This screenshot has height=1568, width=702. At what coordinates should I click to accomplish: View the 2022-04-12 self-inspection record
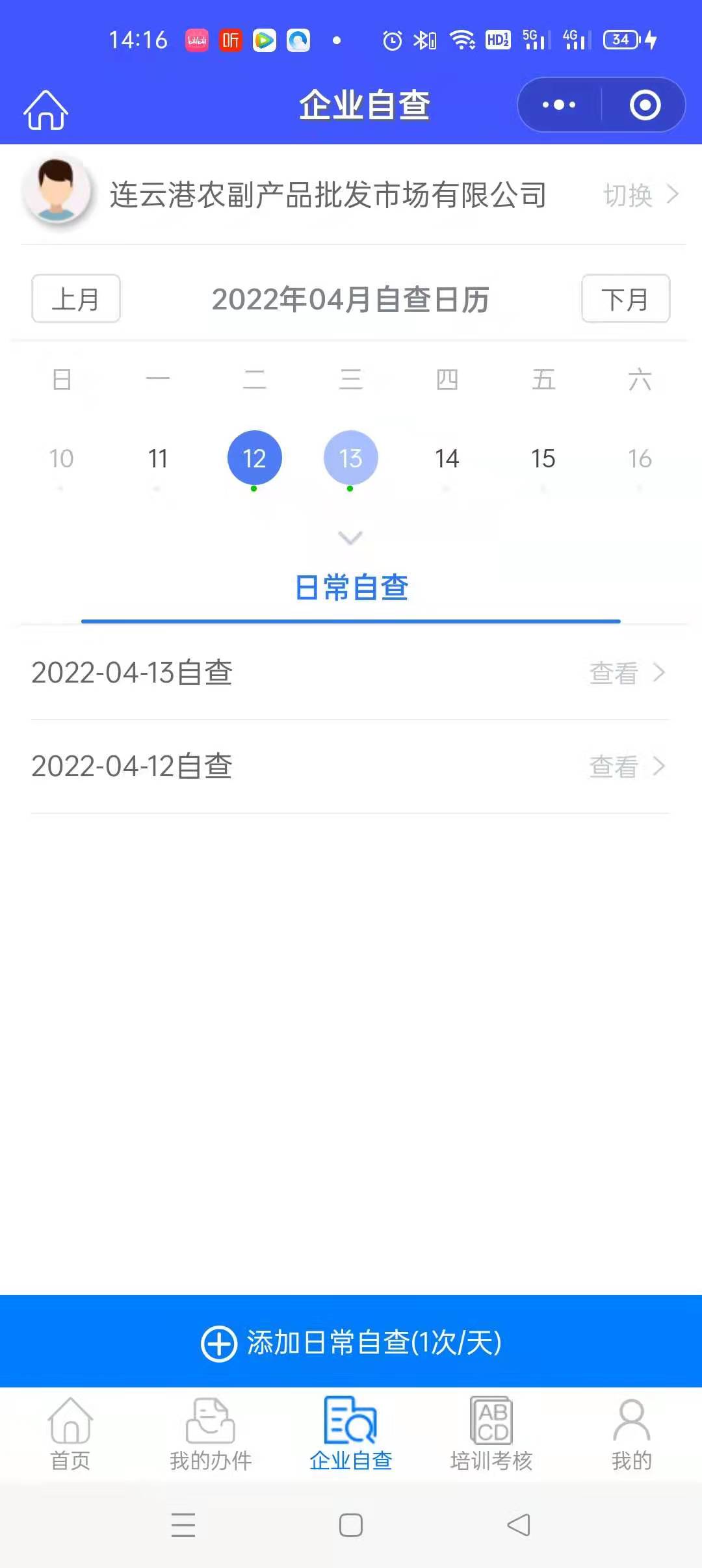[x=625, y=766]
